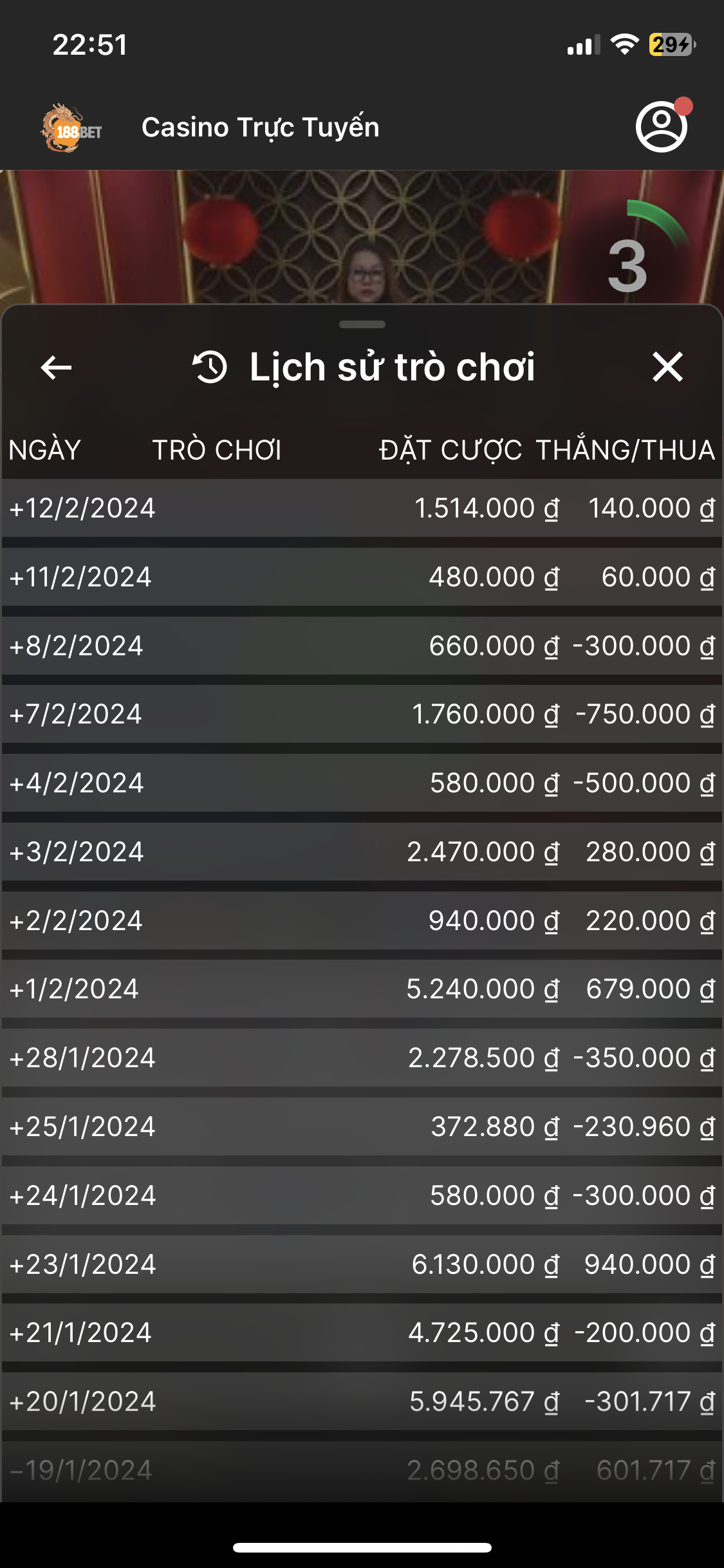Expand the 8/2/2024 history row

[76, 646]
